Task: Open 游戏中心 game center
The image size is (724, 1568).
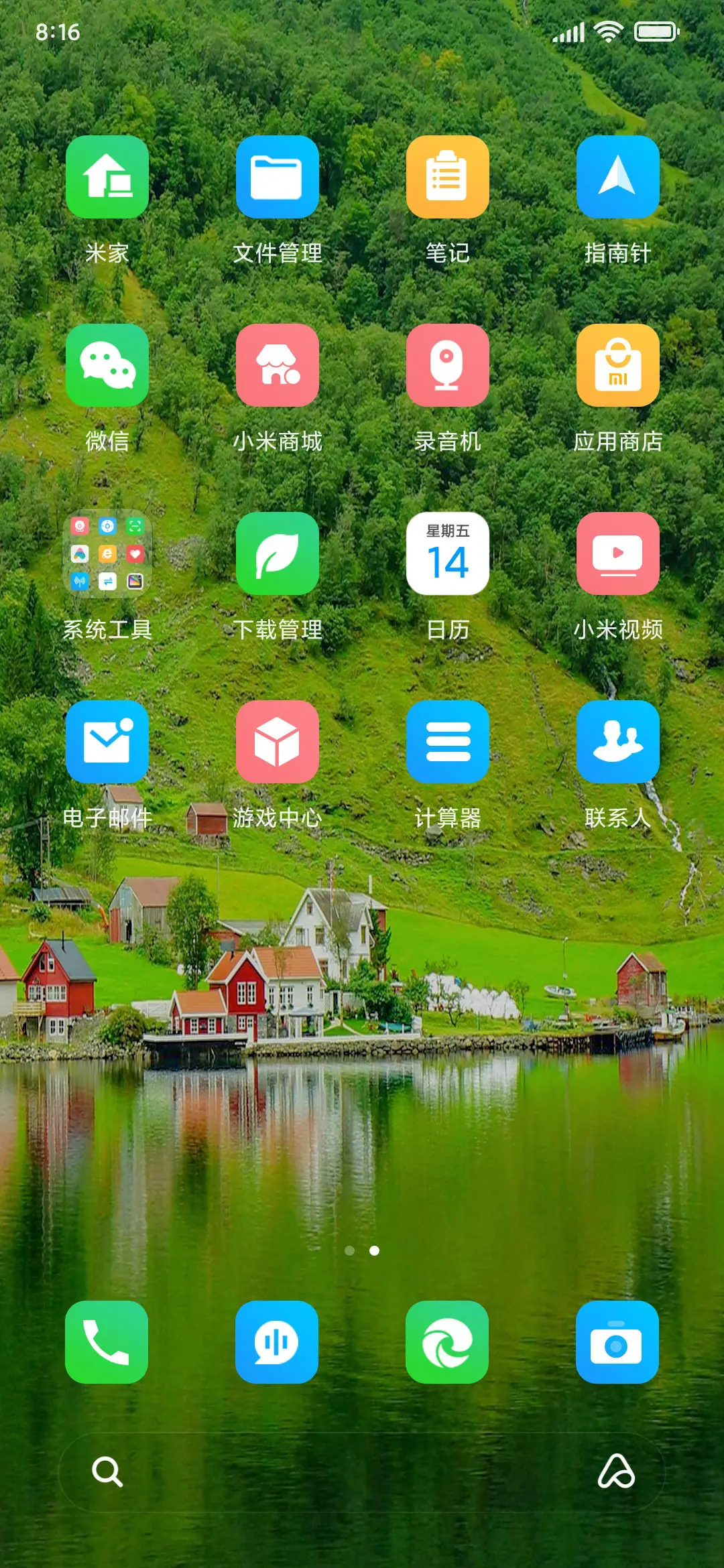Action: click(x=278, y=743)
